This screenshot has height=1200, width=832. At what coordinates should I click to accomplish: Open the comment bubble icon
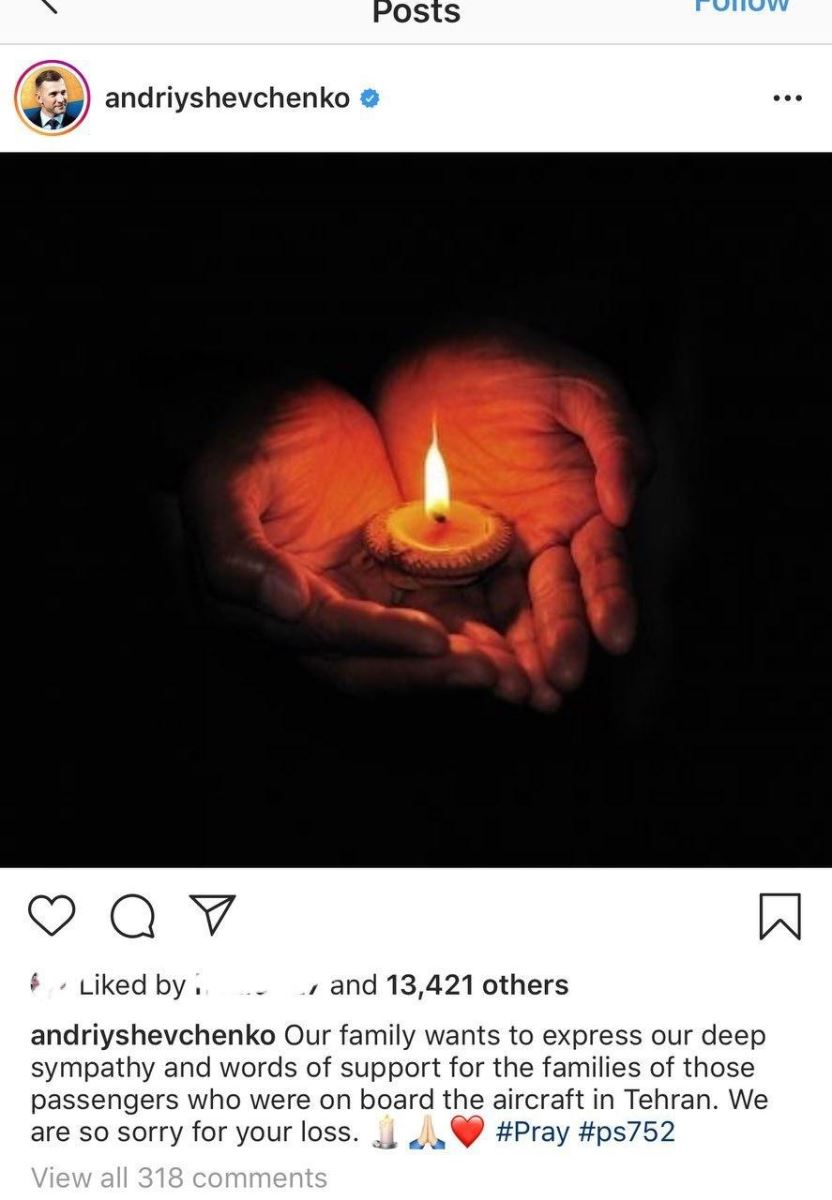[x=132, y=917]
